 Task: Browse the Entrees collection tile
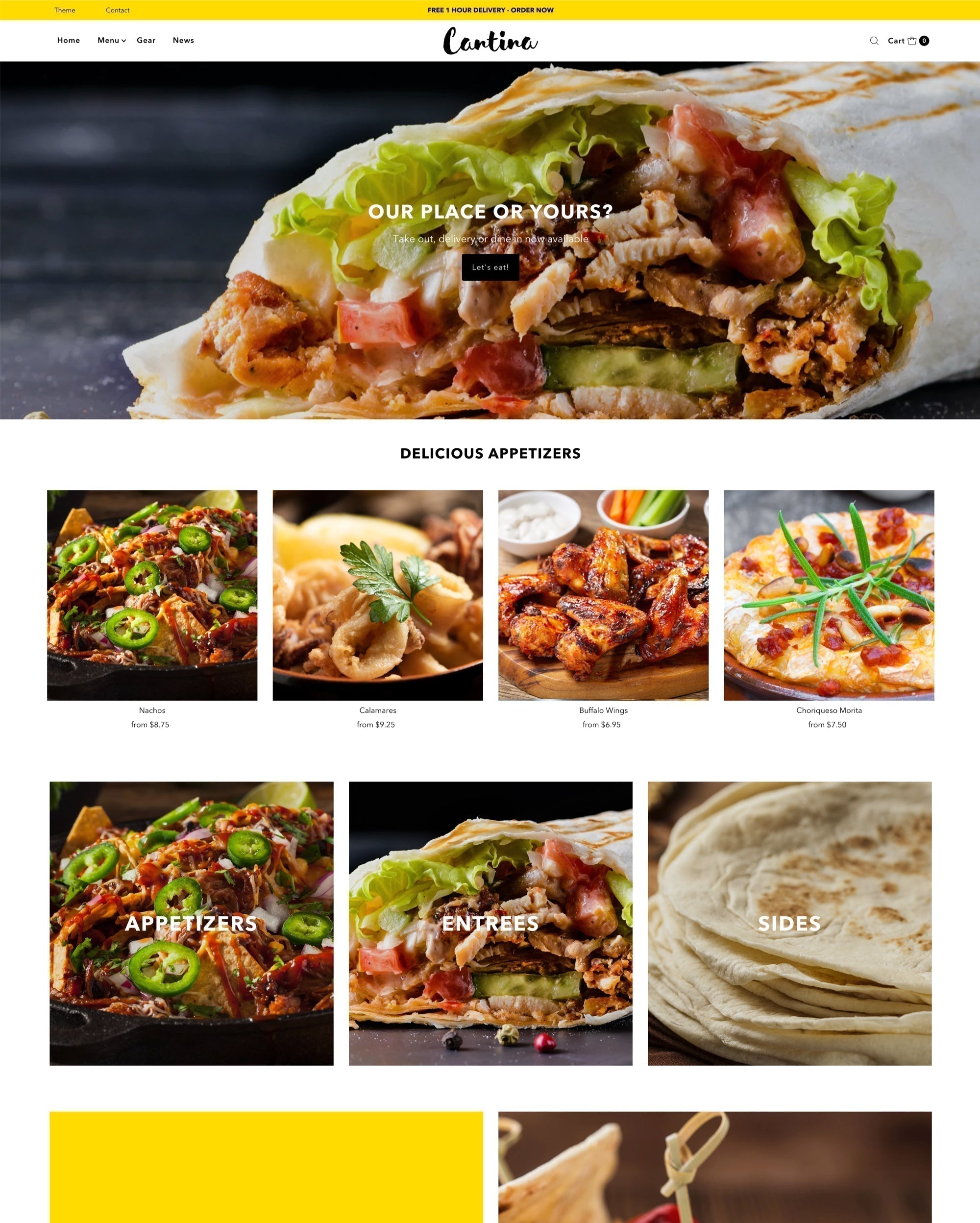pyautogui.click(x=490, y=924)
